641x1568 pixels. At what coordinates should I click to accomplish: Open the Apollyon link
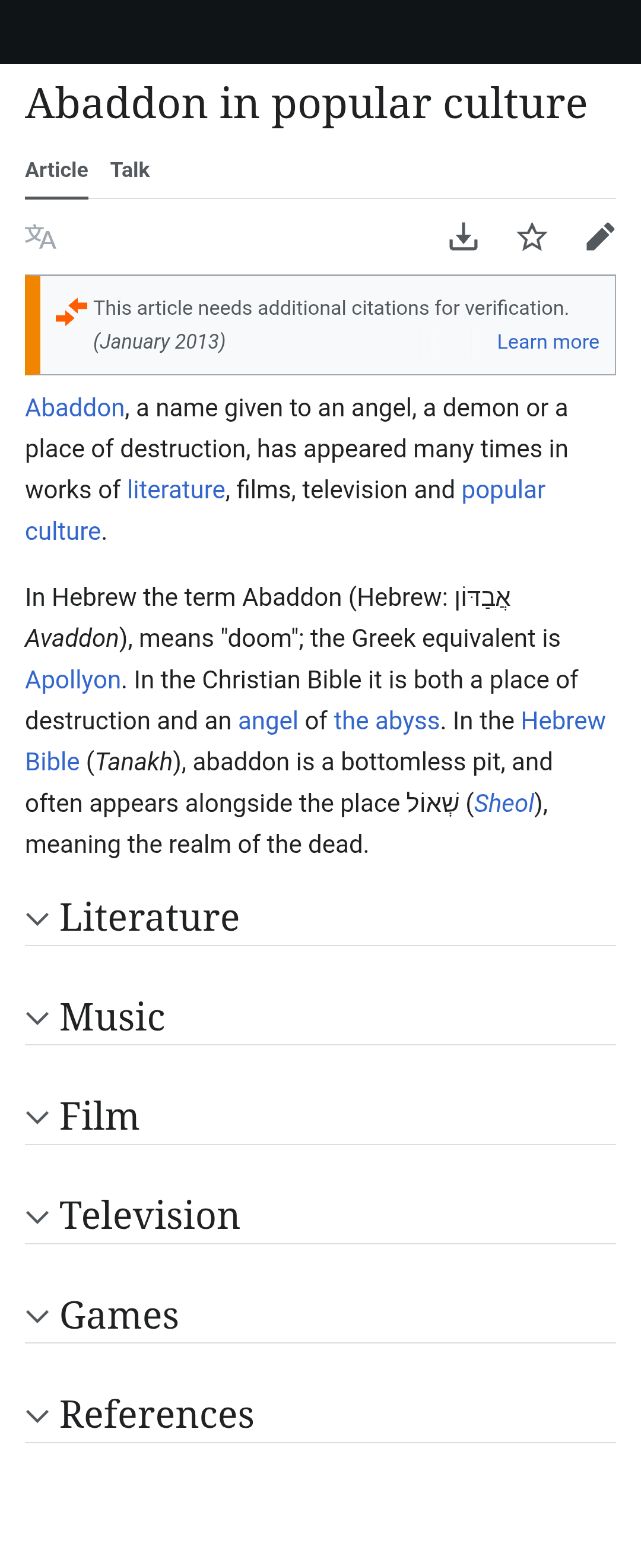click(73, 680)
